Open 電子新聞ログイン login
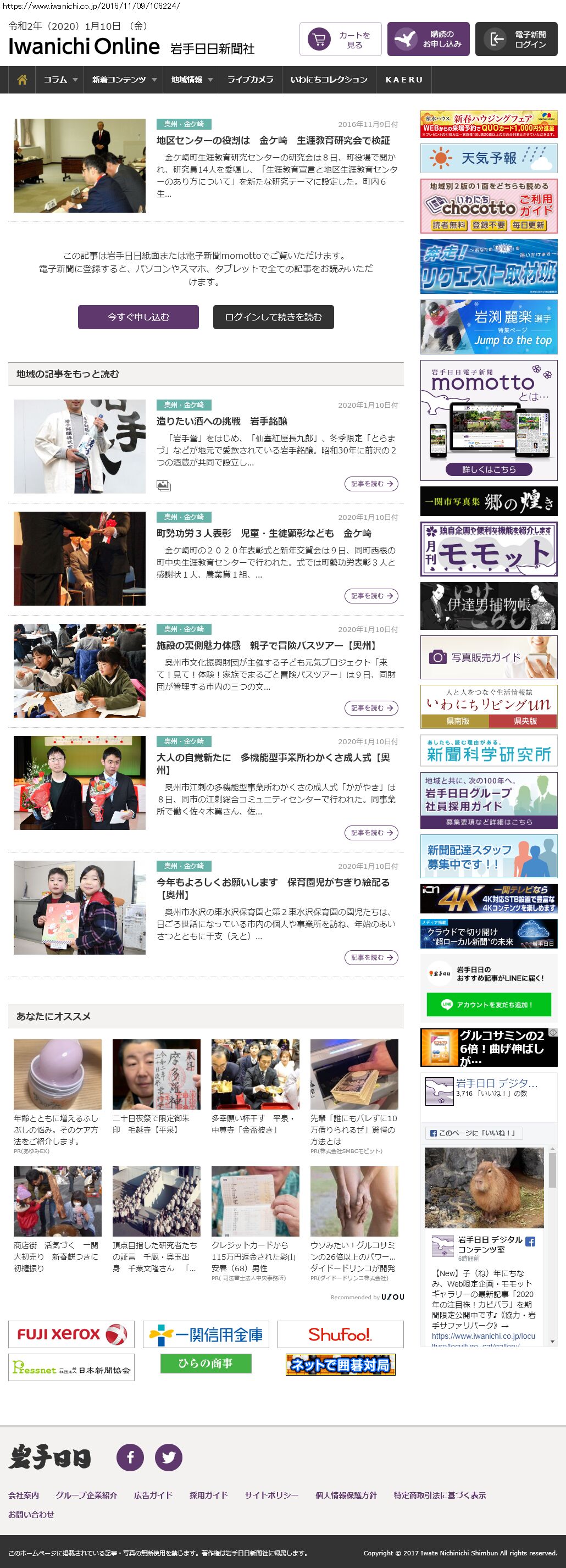Viewport: 566px width, 1568px height. pos(516,40)
